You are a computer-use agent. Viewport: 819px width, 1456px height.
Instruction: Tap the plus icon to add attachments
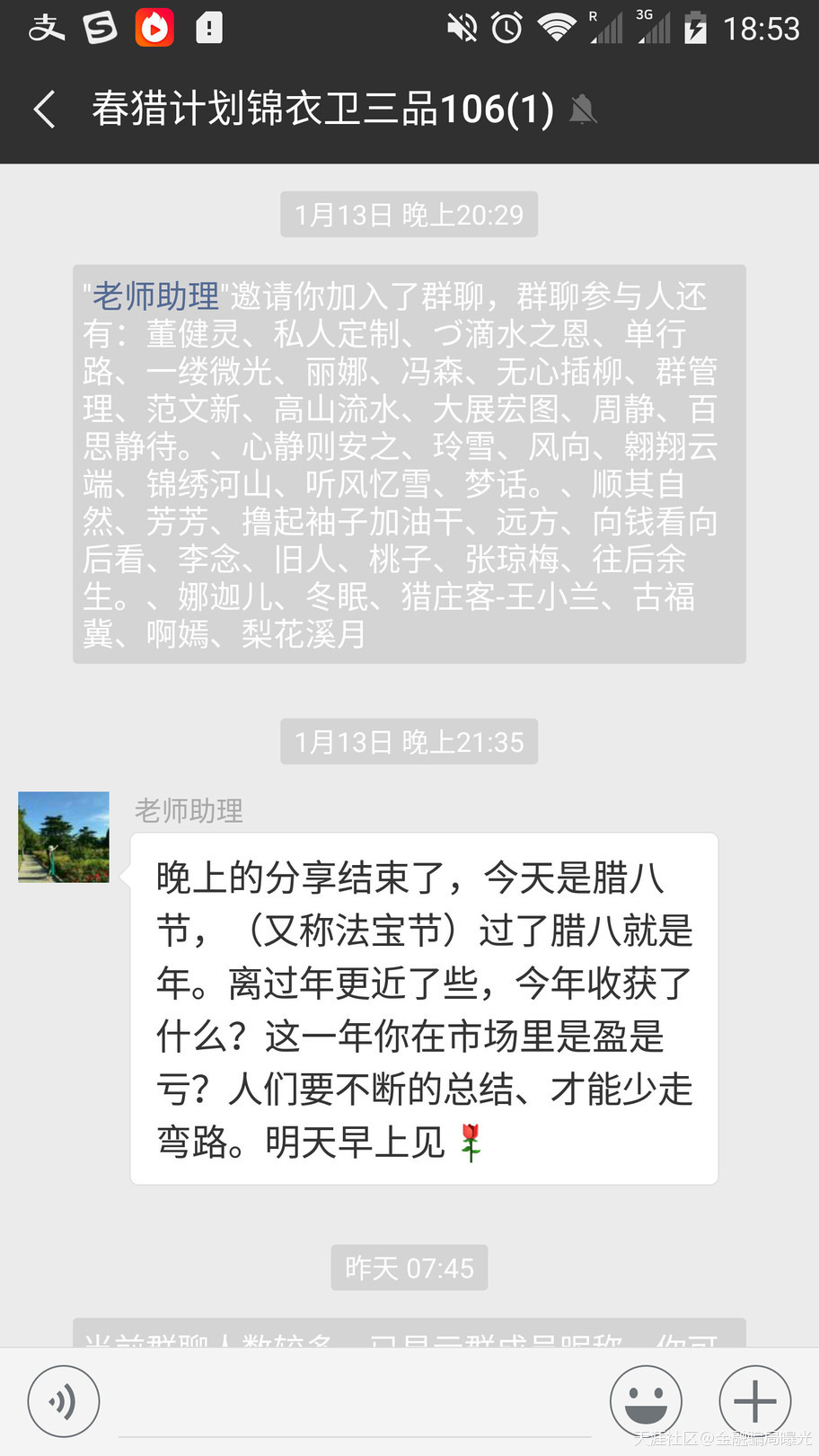point(753,1400)
